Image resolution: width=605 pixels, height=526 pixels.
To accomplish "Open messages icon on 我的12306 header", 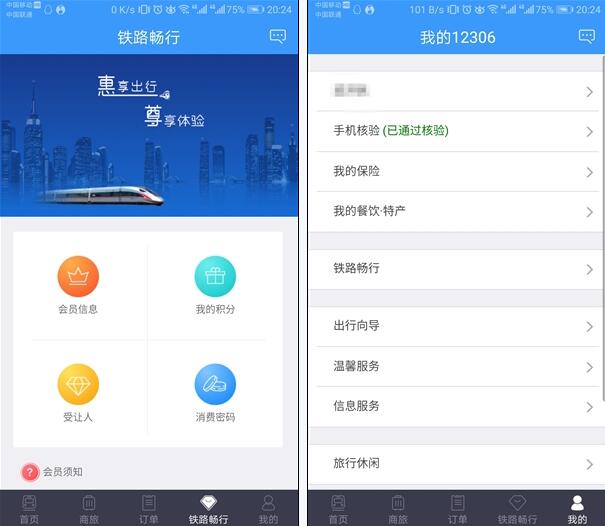I will [586, 37].
